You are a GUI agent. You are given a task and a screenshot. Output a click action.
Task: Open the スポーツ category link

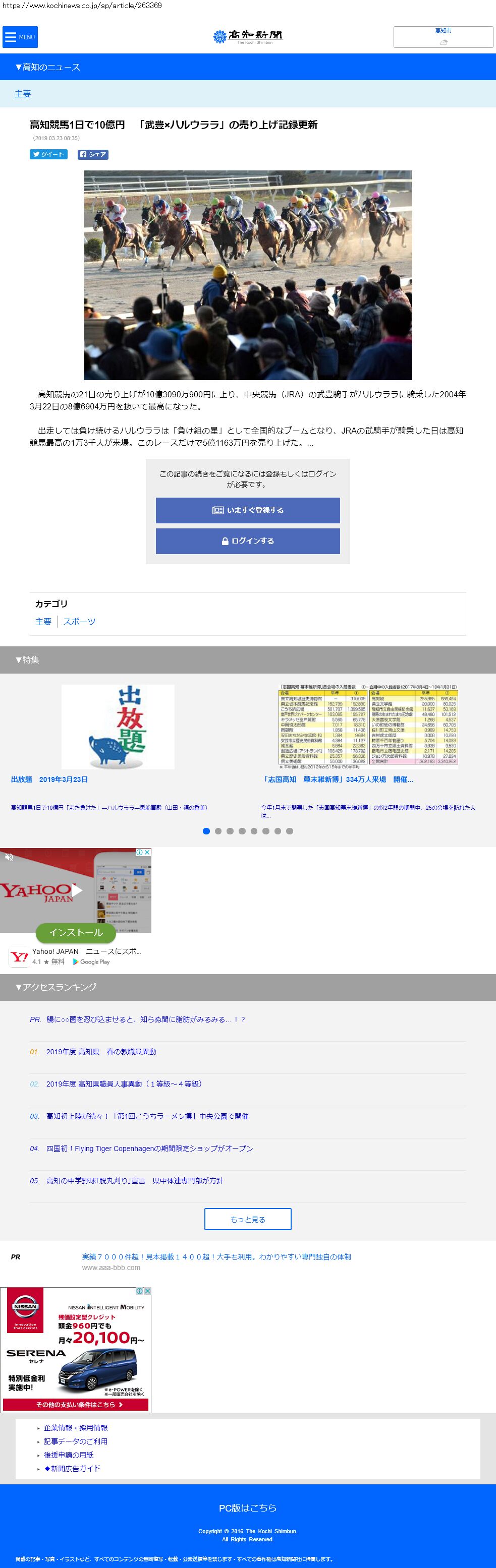[x=79, y=622]
